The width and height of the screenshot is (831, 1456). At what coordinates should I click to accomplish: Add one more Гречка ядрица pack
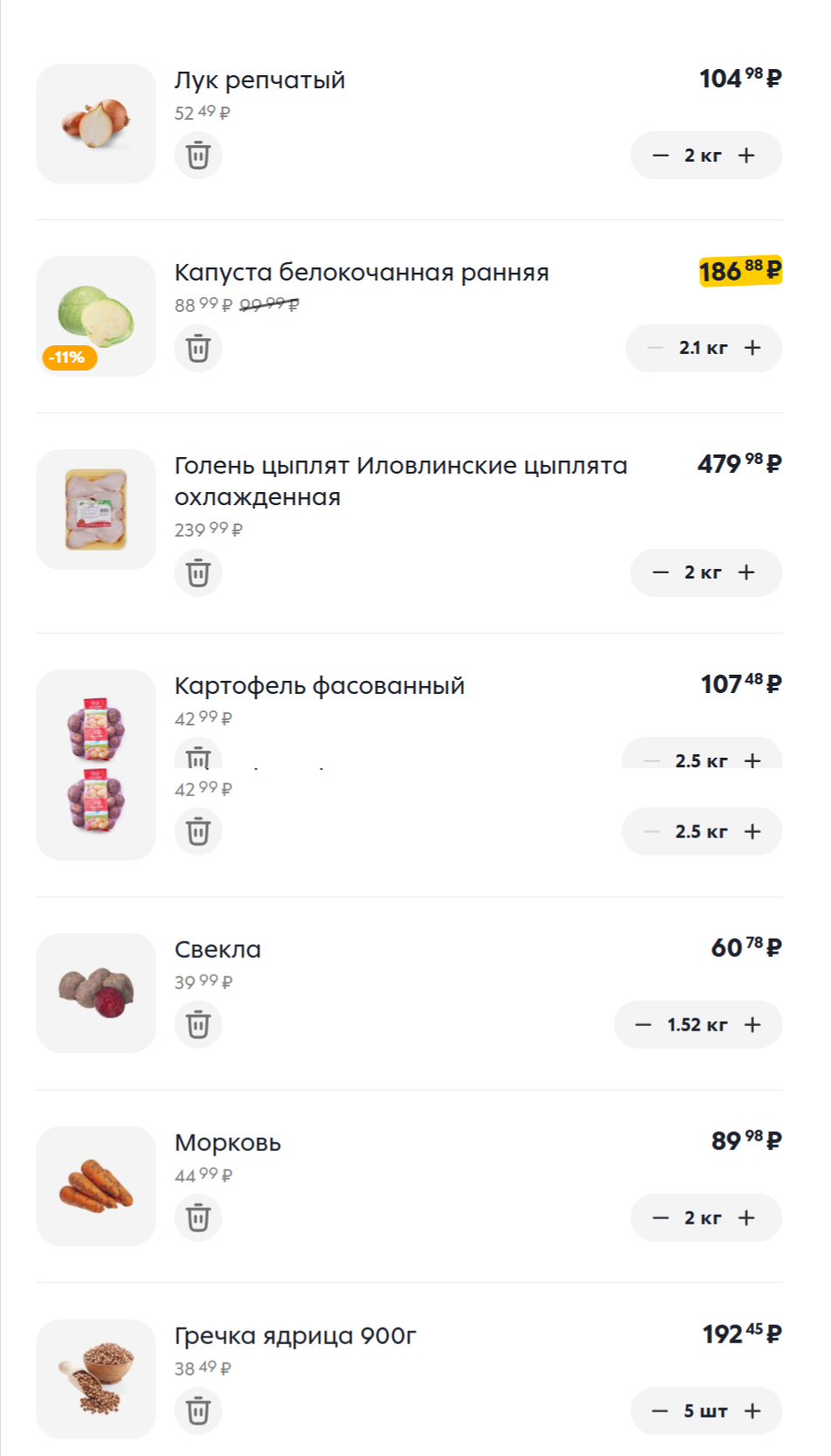click(x=752, y=1411)
